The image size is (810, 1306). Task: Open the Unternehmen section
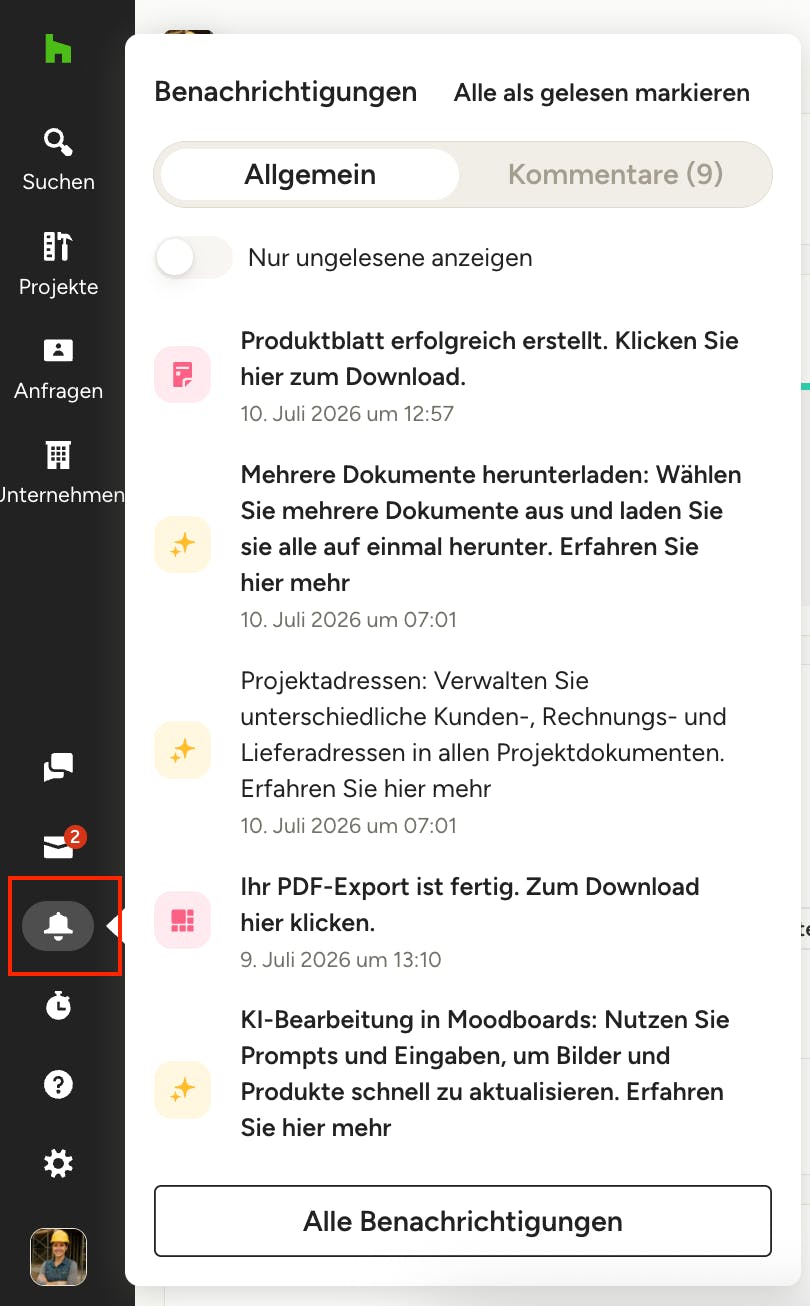click(x=59, y=473)
